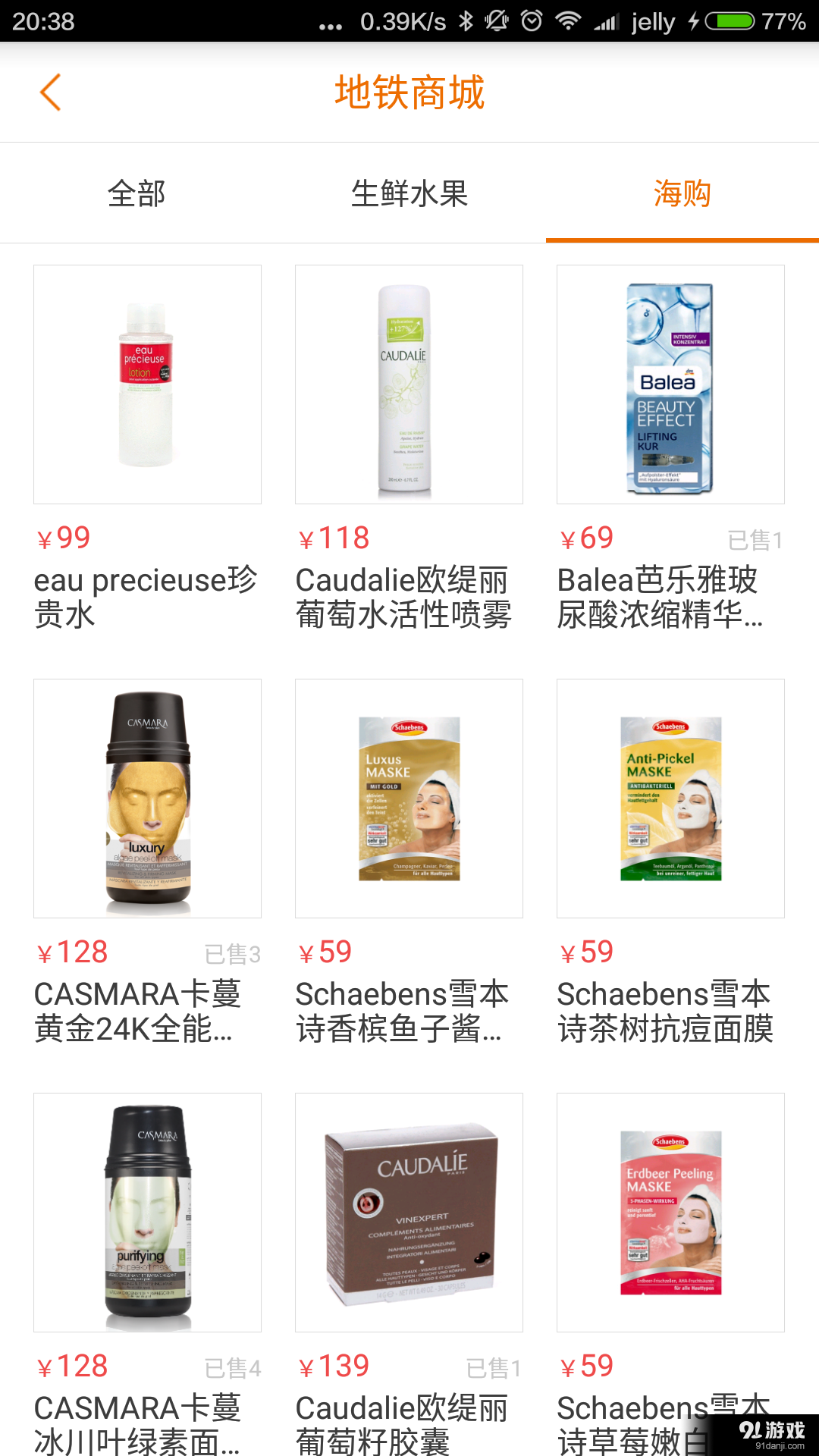
Task: Tap the product title Schaebens雪本诗茶树抗痘面膜
Action: pos(665,1012)
